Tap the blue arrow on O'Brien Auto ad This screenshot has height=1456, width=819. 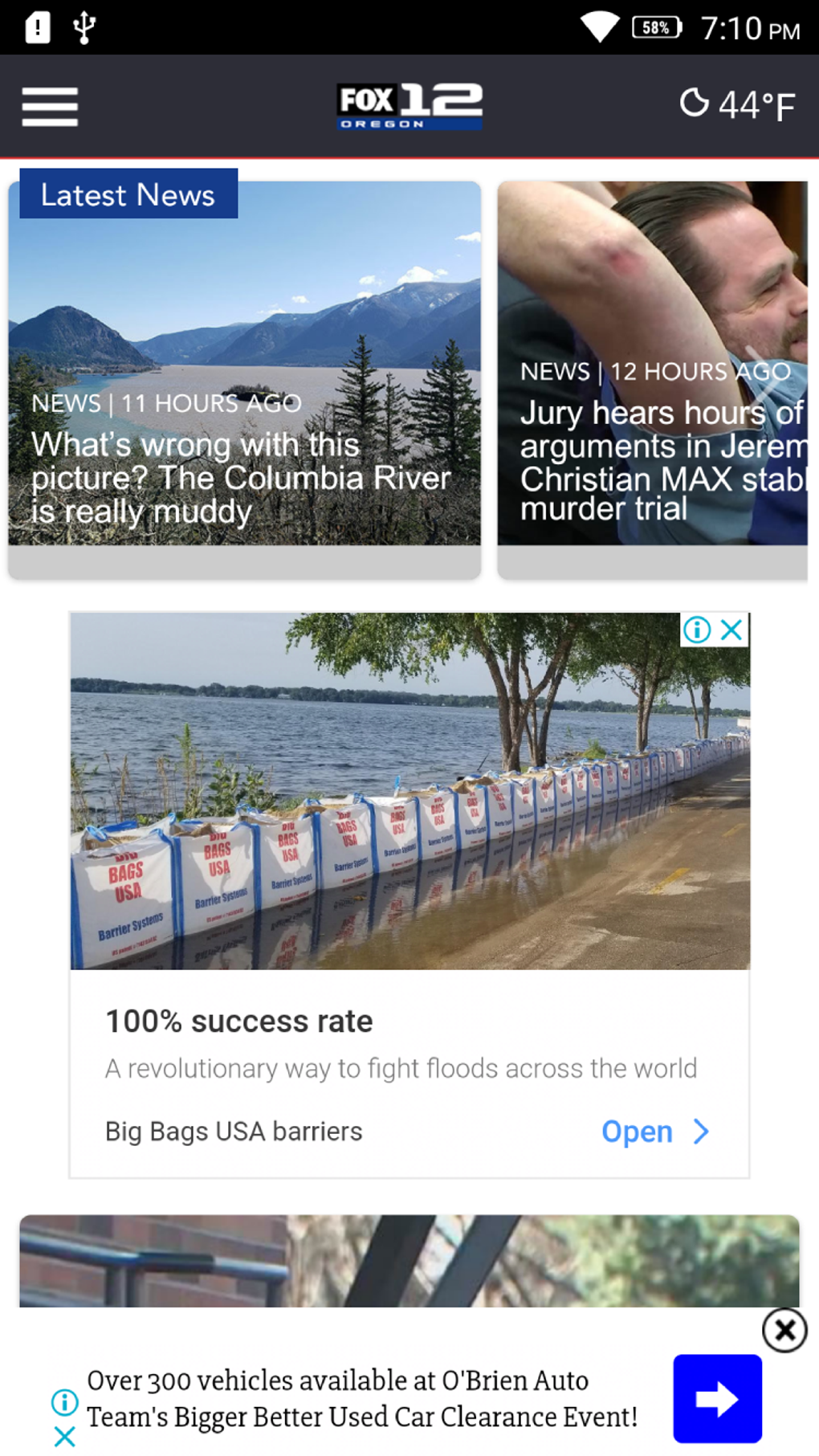coord(717,1399)
